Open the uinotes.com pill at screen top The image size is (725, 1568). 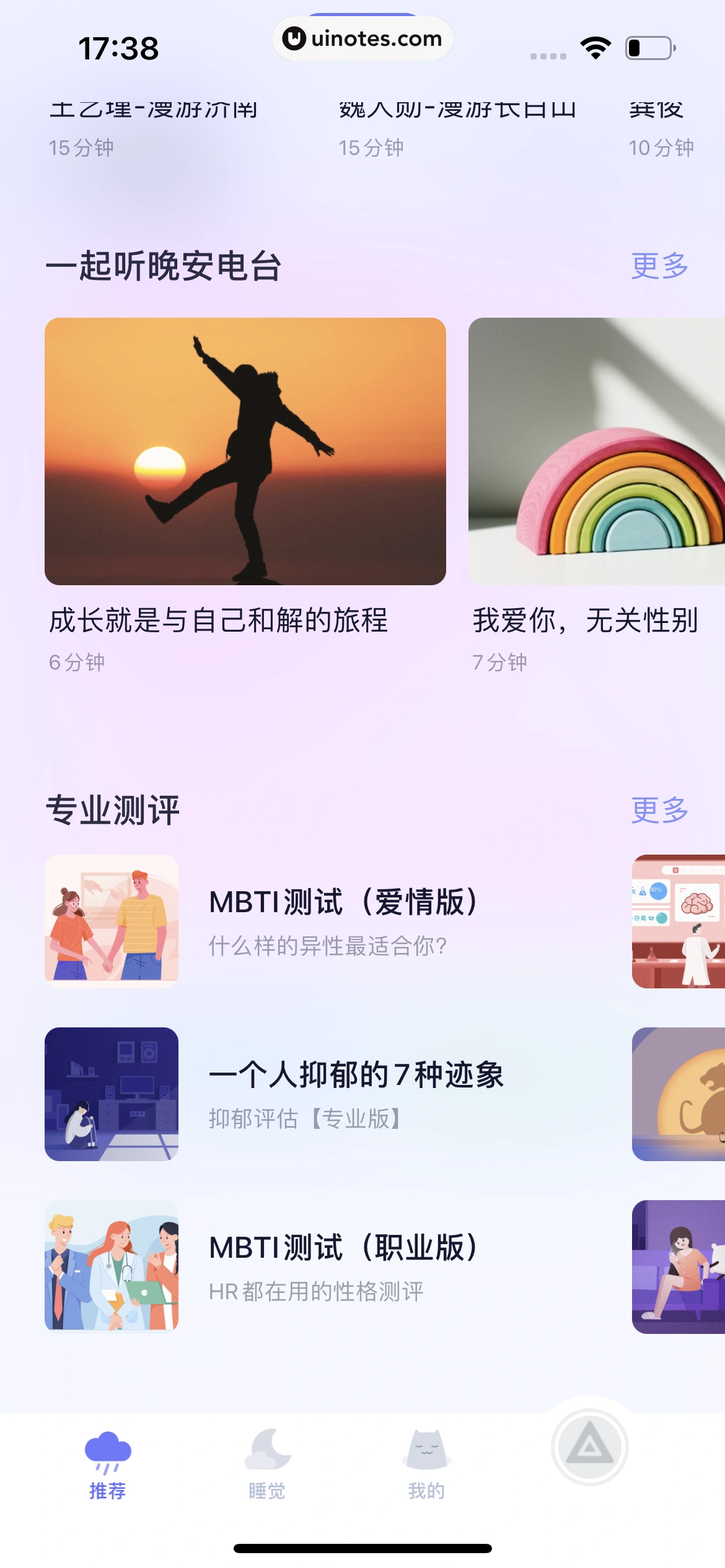362,39
